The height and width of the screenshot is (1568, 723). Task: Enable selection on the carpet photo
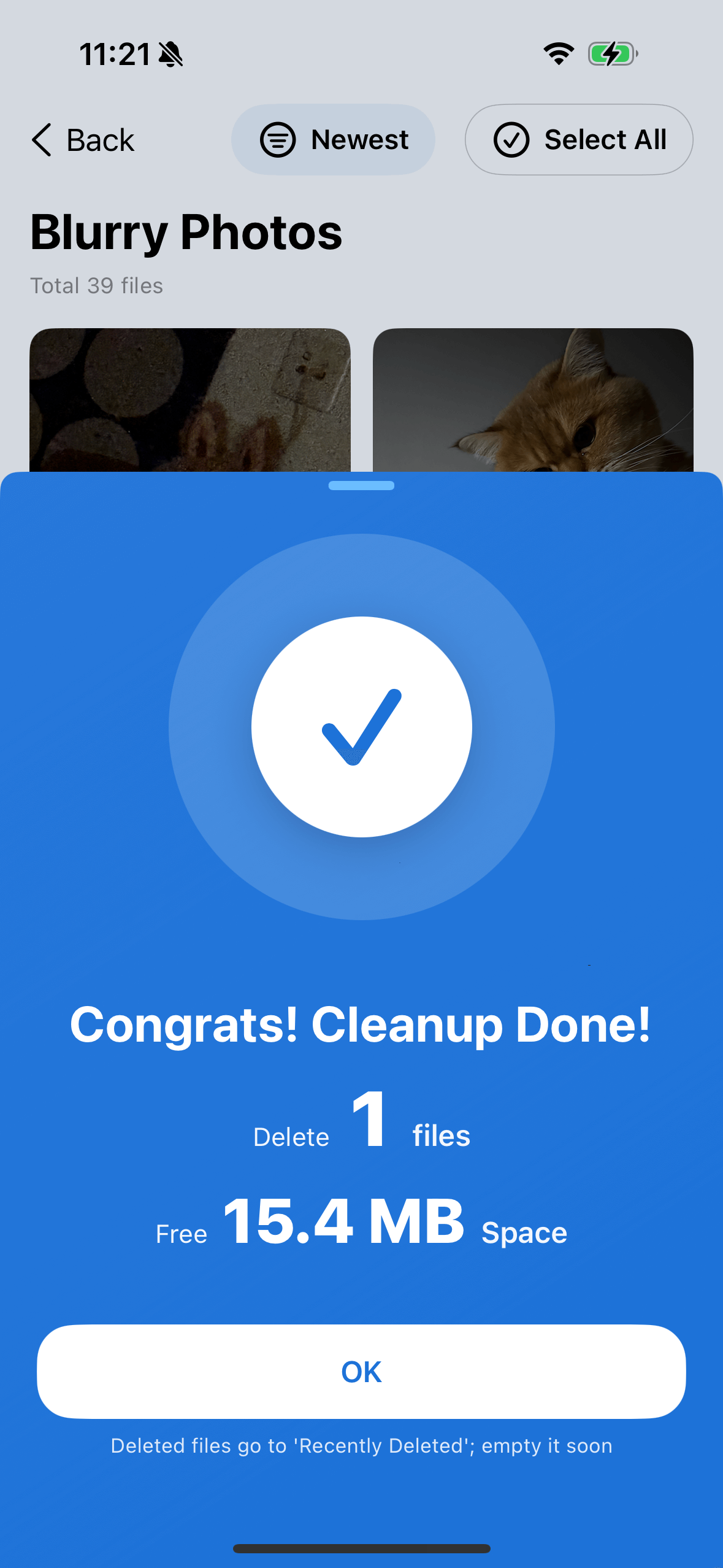click(190, 399)
